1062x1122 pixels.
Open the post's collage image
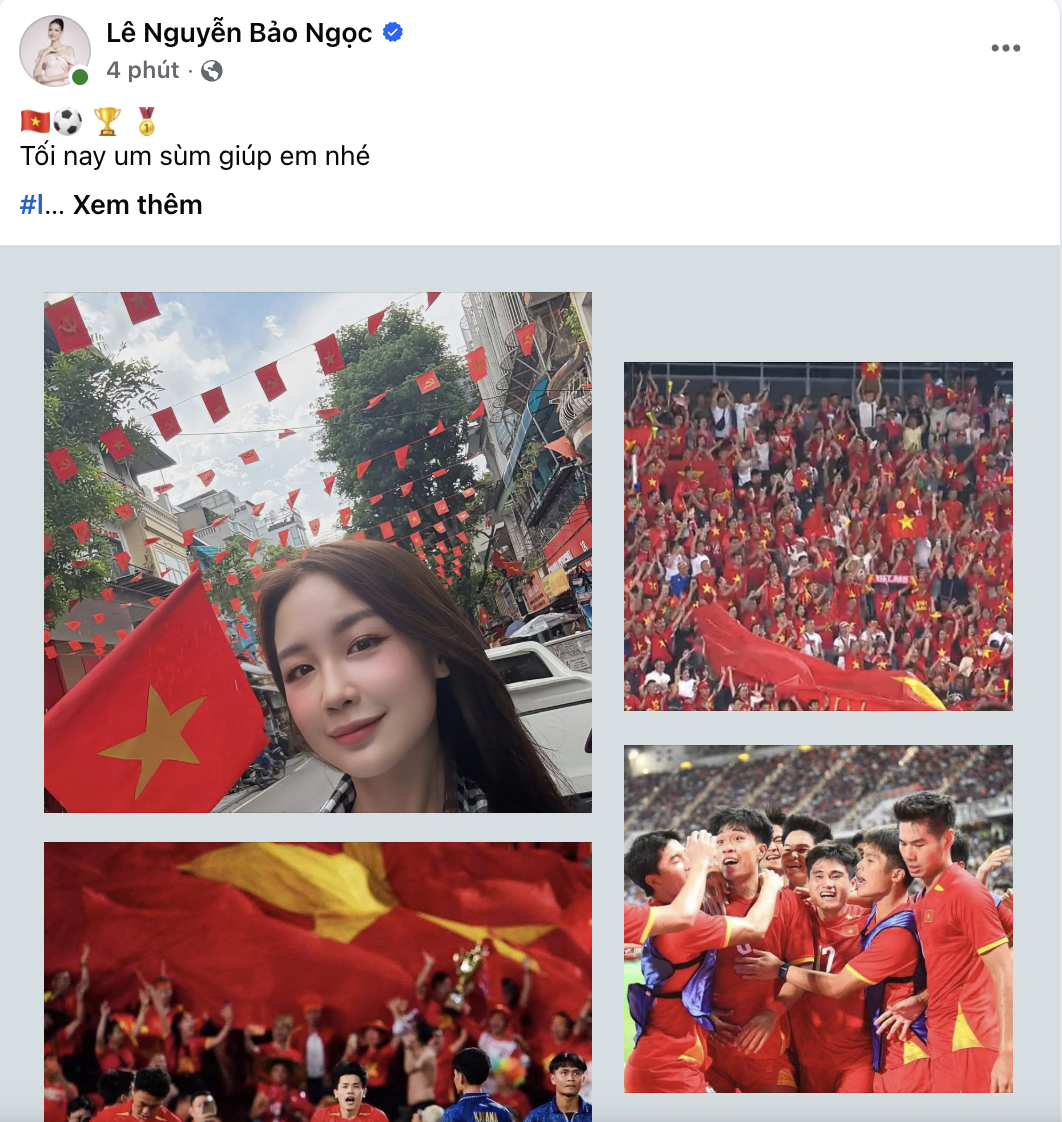(530, 690)
